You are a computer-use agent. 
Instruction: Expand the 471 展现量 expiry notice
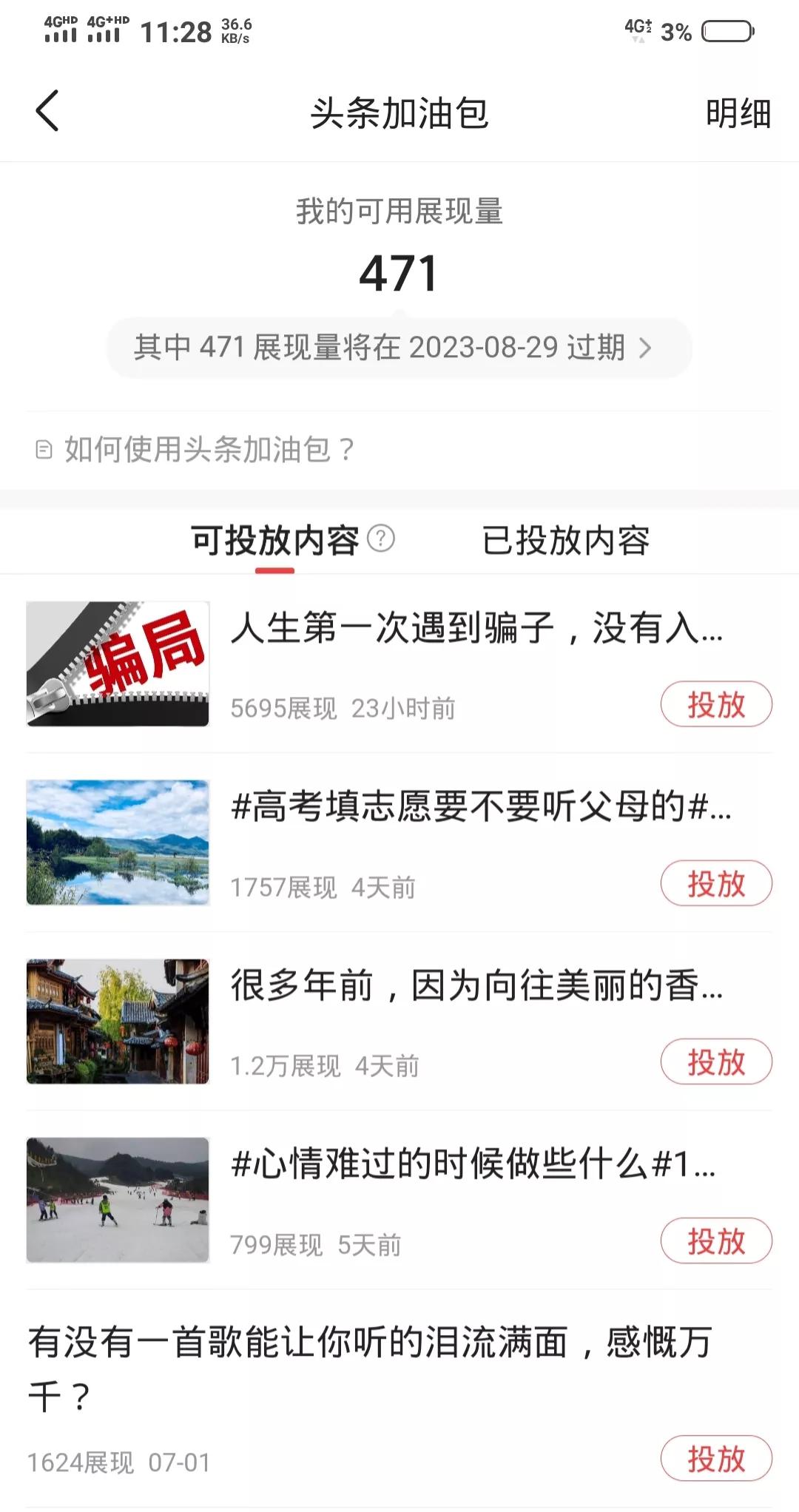pyautogui.click(x=399, y=346)
